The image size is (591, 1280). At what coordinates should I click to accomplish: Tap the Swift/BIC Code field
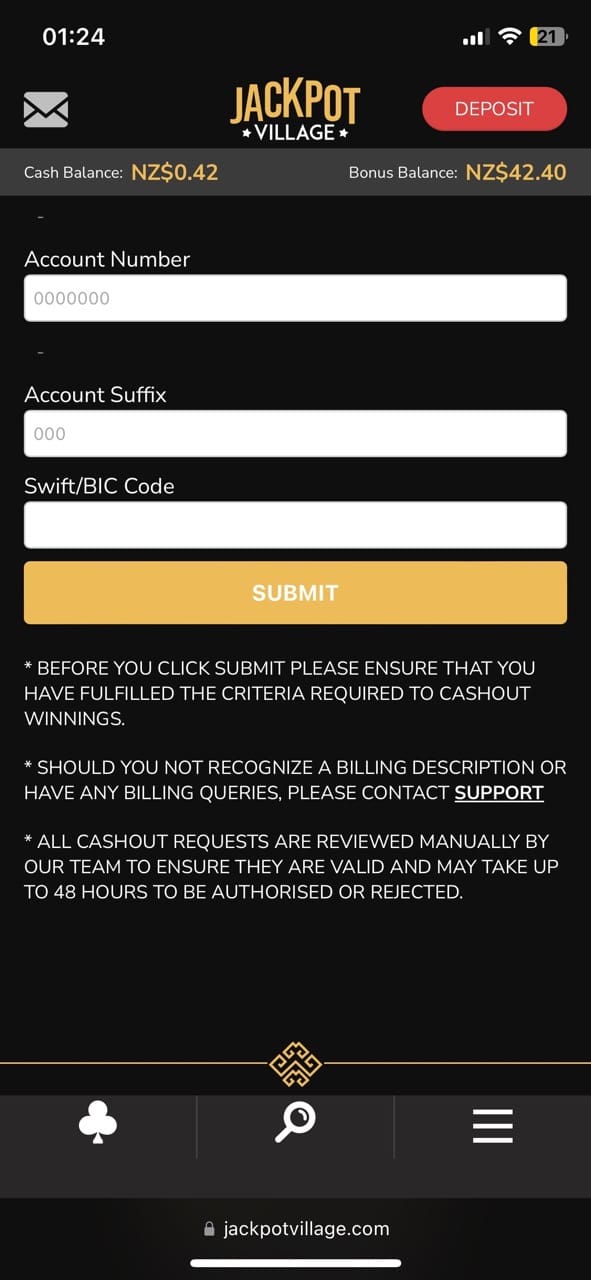point(295,525)
